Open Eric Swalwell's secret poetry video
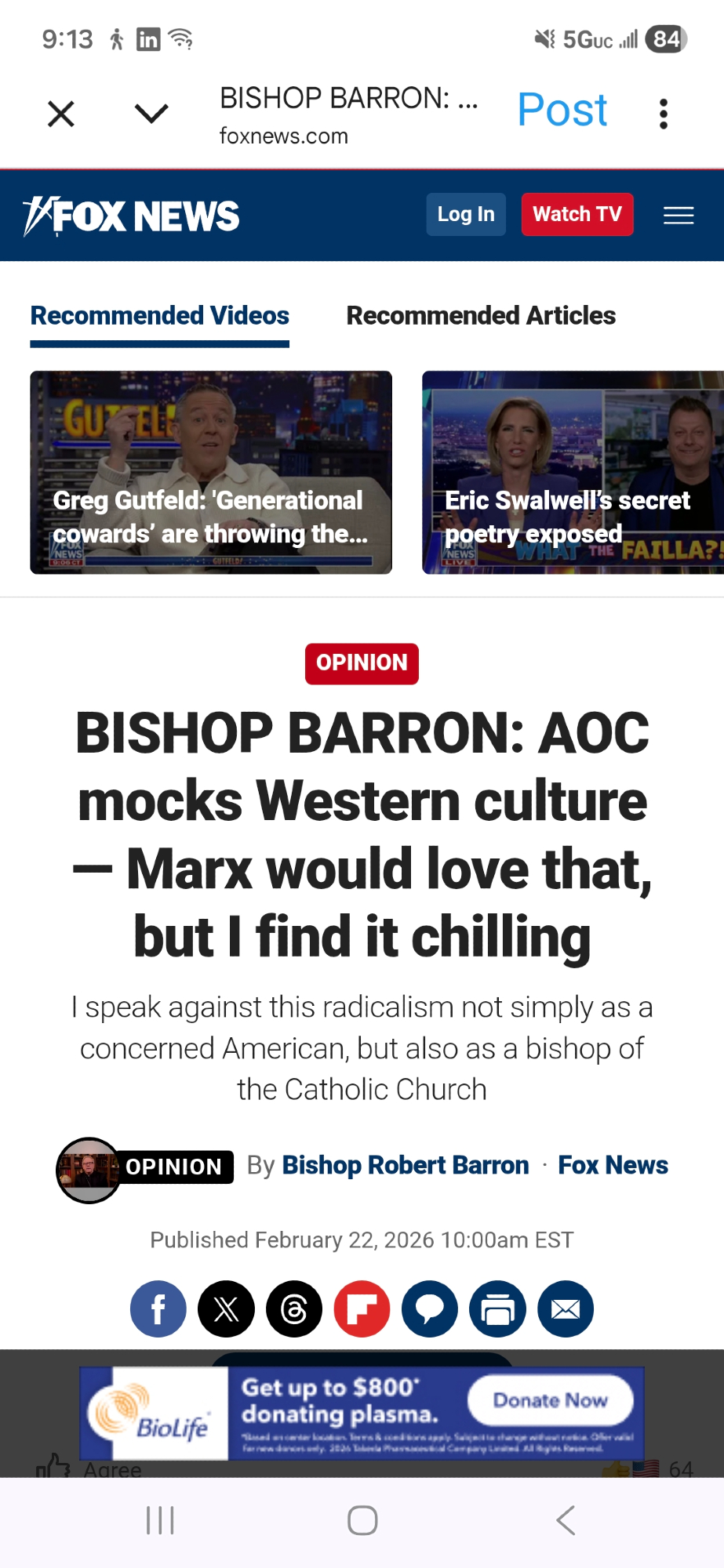724x1568 pixels. coord(572,472)
